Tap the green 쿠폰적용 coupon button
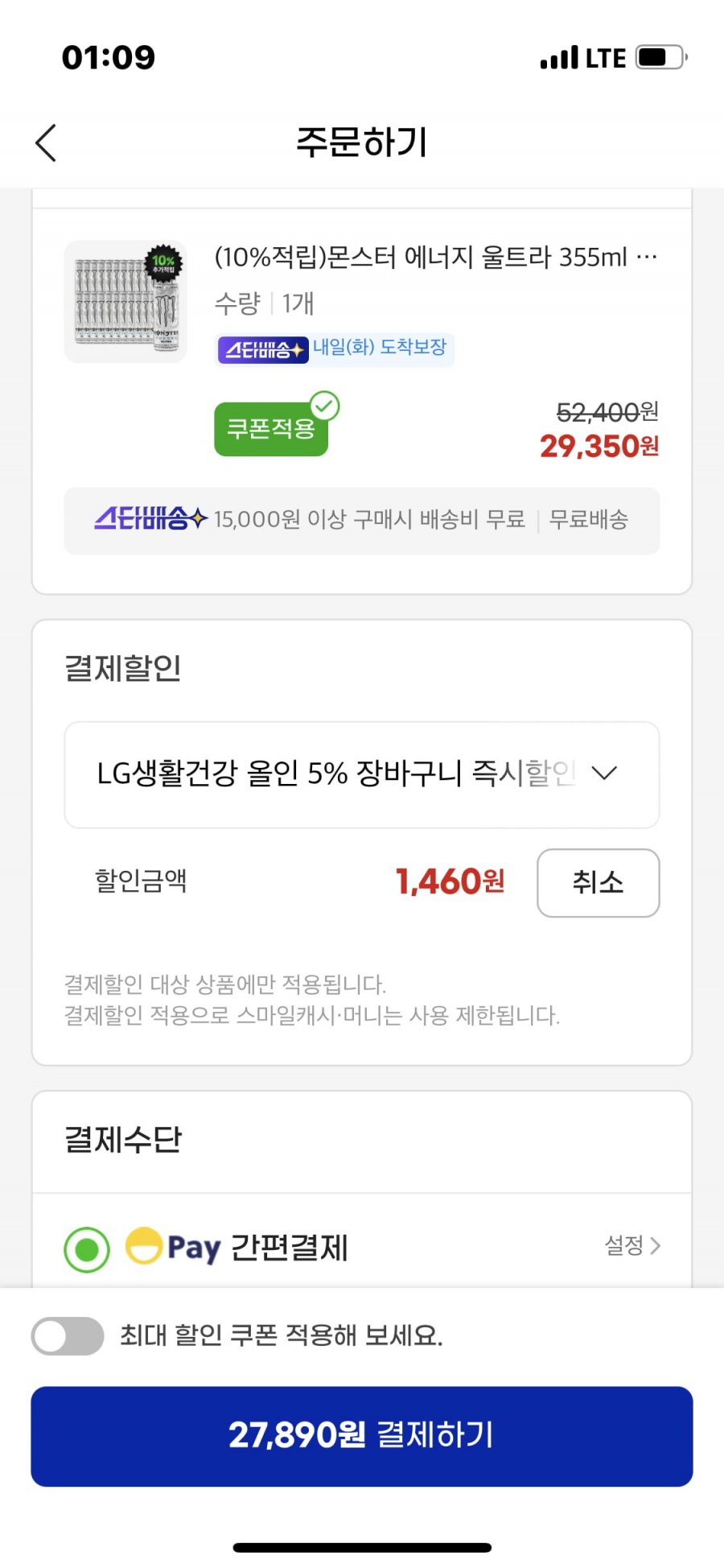Screen dimensions: 724x1568 pyautogui.click(x=271, y=428)
